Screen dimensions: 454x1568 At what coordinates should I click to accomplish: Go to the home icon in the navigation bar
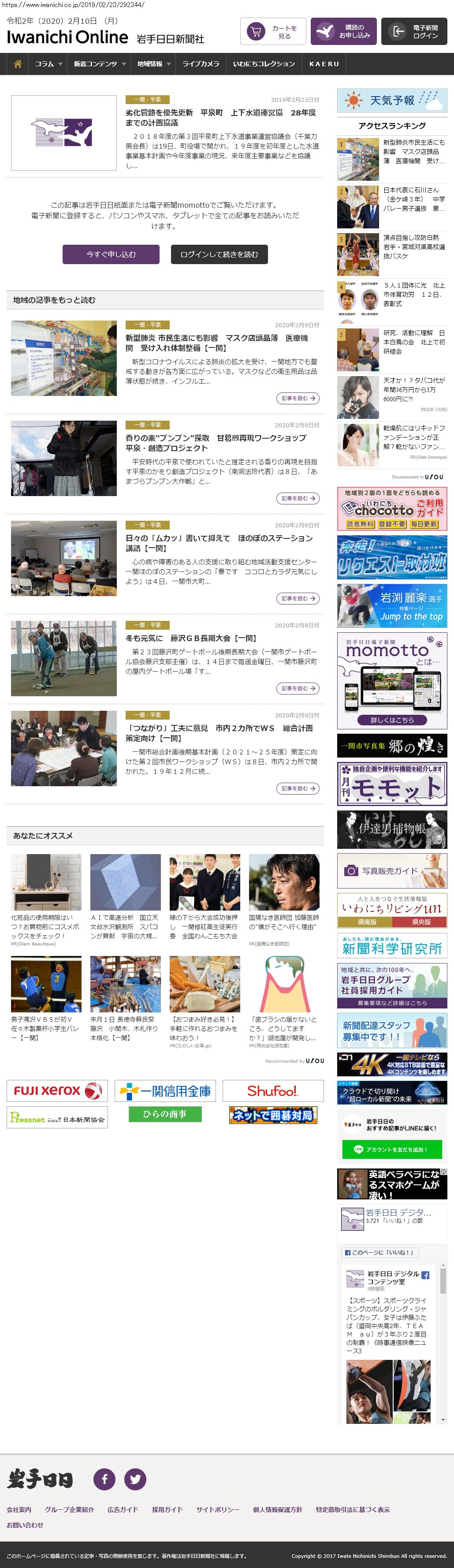18,64
